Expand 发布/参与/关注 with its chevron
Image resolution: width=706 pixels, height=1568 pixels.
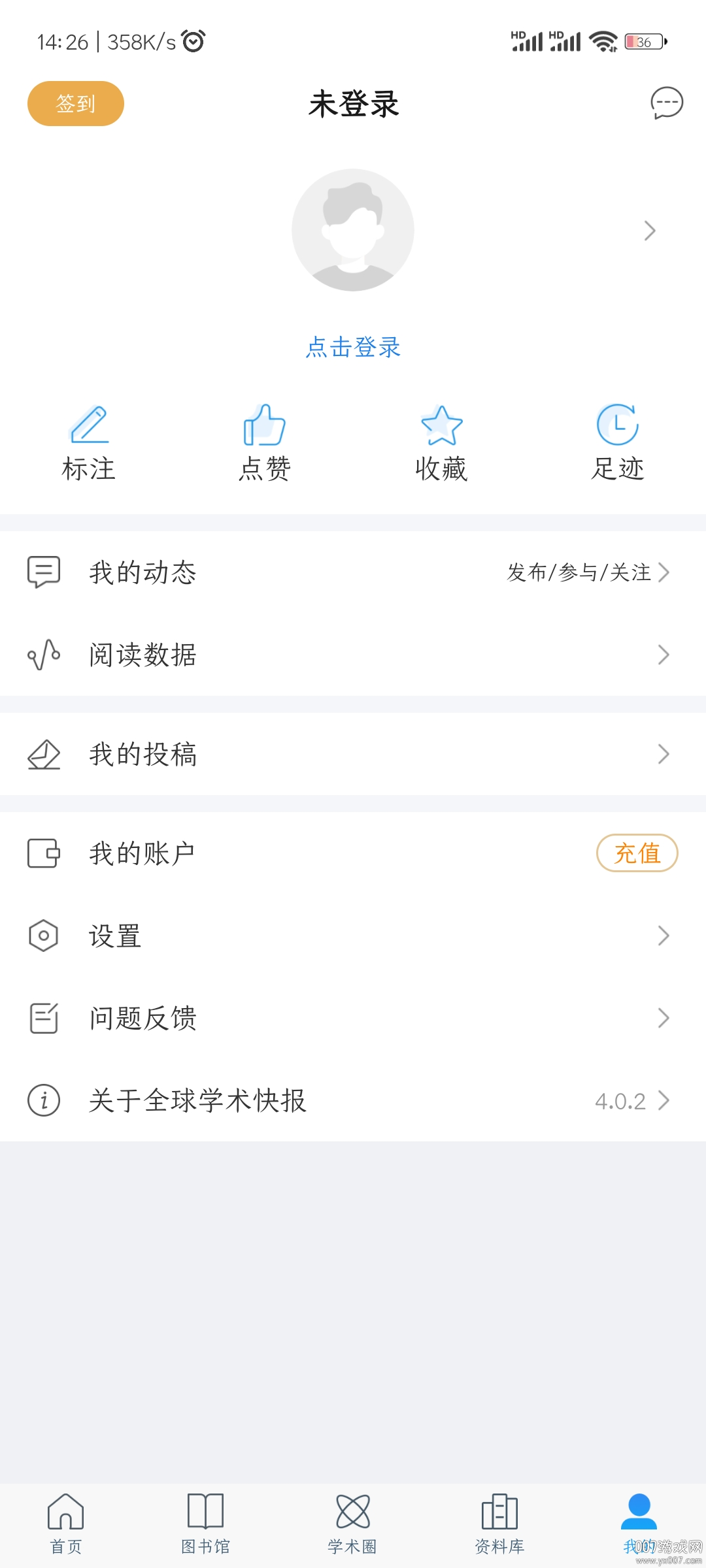[666, 574]
